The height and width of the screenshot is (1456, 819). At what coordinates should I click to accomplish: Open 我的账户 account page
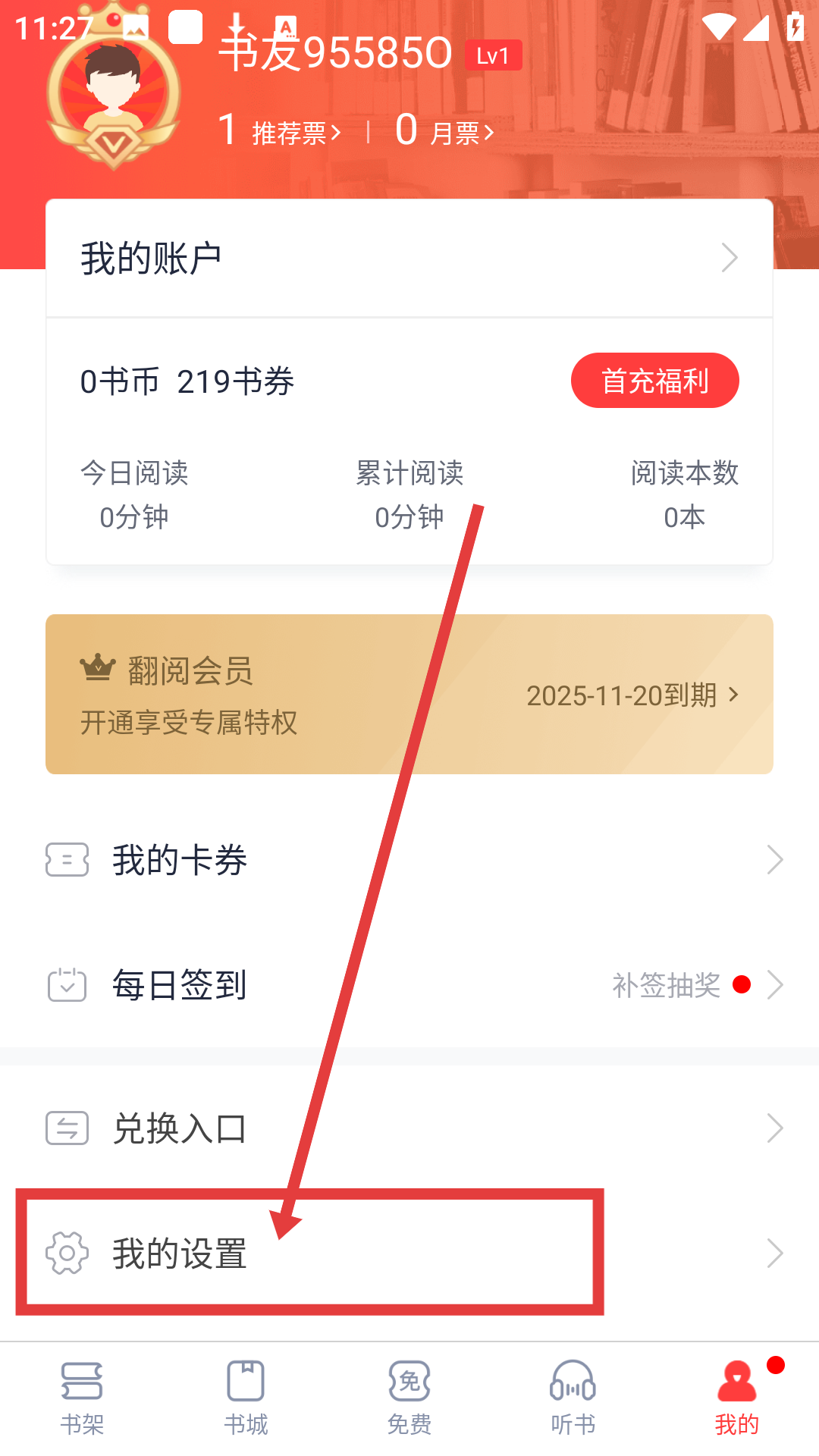point(409,258)
